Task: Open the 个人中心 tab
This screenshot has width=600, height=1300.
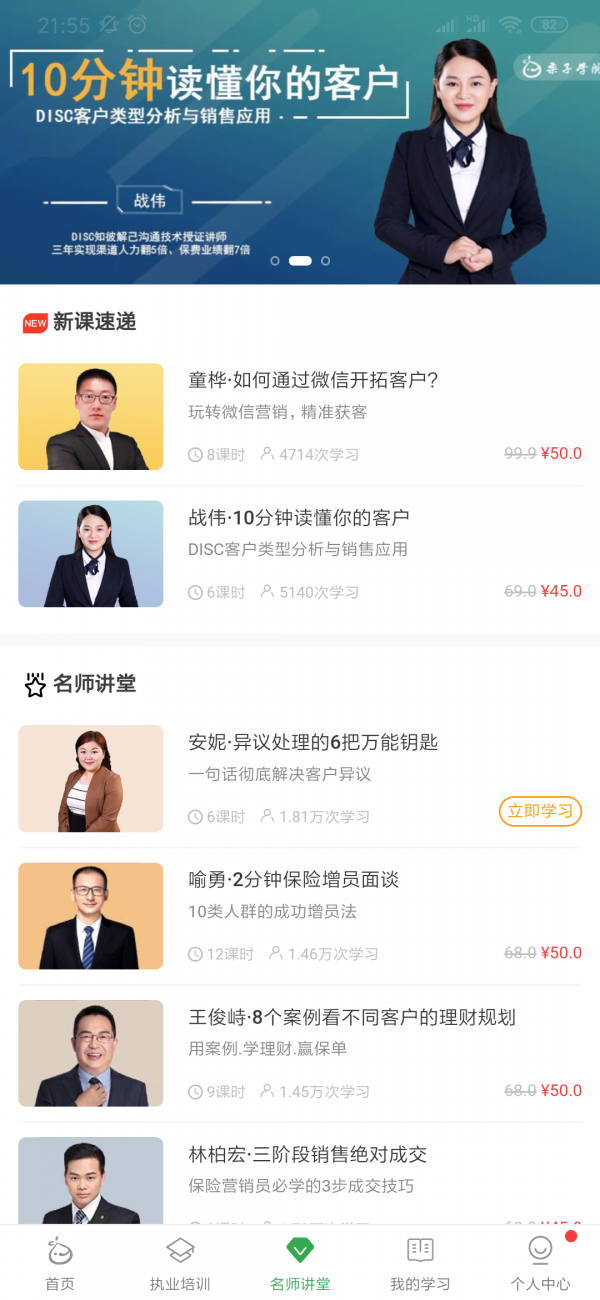Action: (540, 1262)
